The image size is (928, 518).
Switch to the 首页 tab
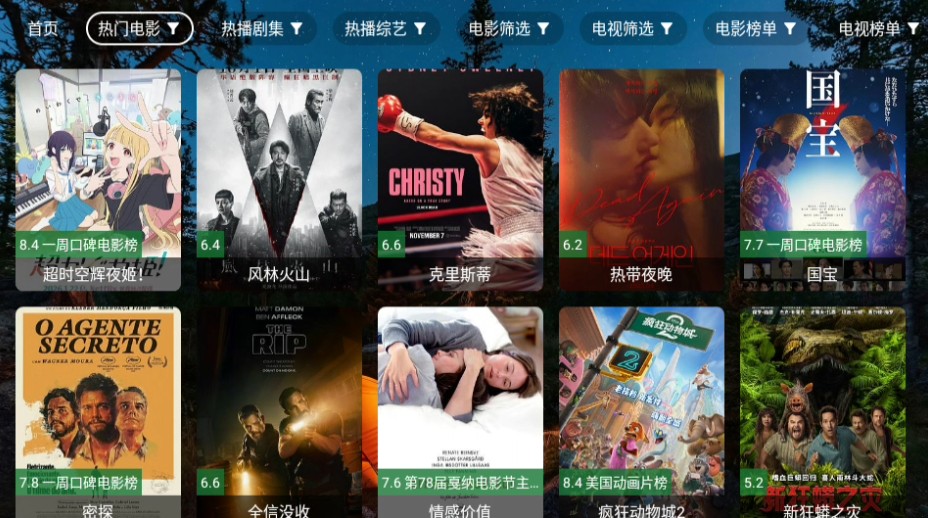pos(42,29)
